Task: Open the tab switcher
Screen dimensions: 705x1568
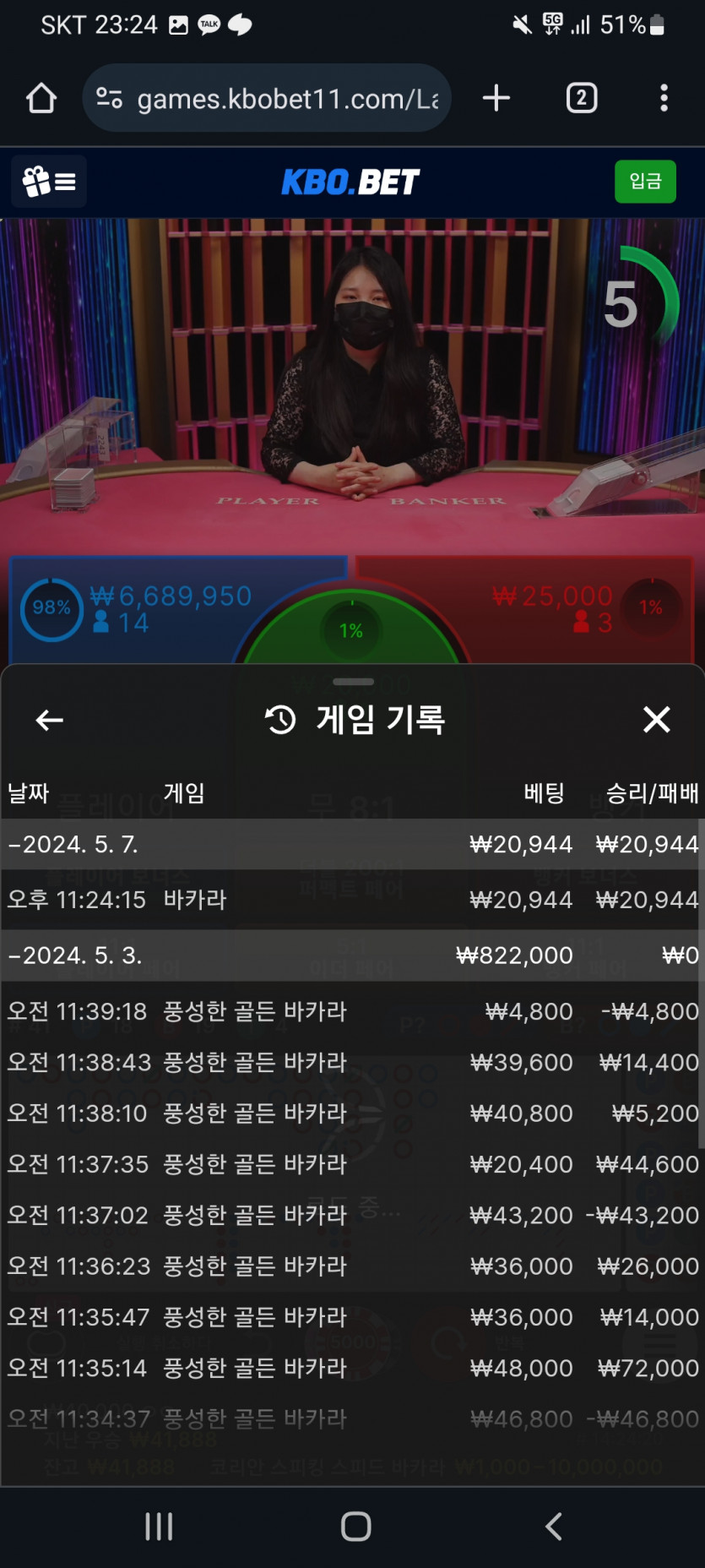Action: coord(581,98)
